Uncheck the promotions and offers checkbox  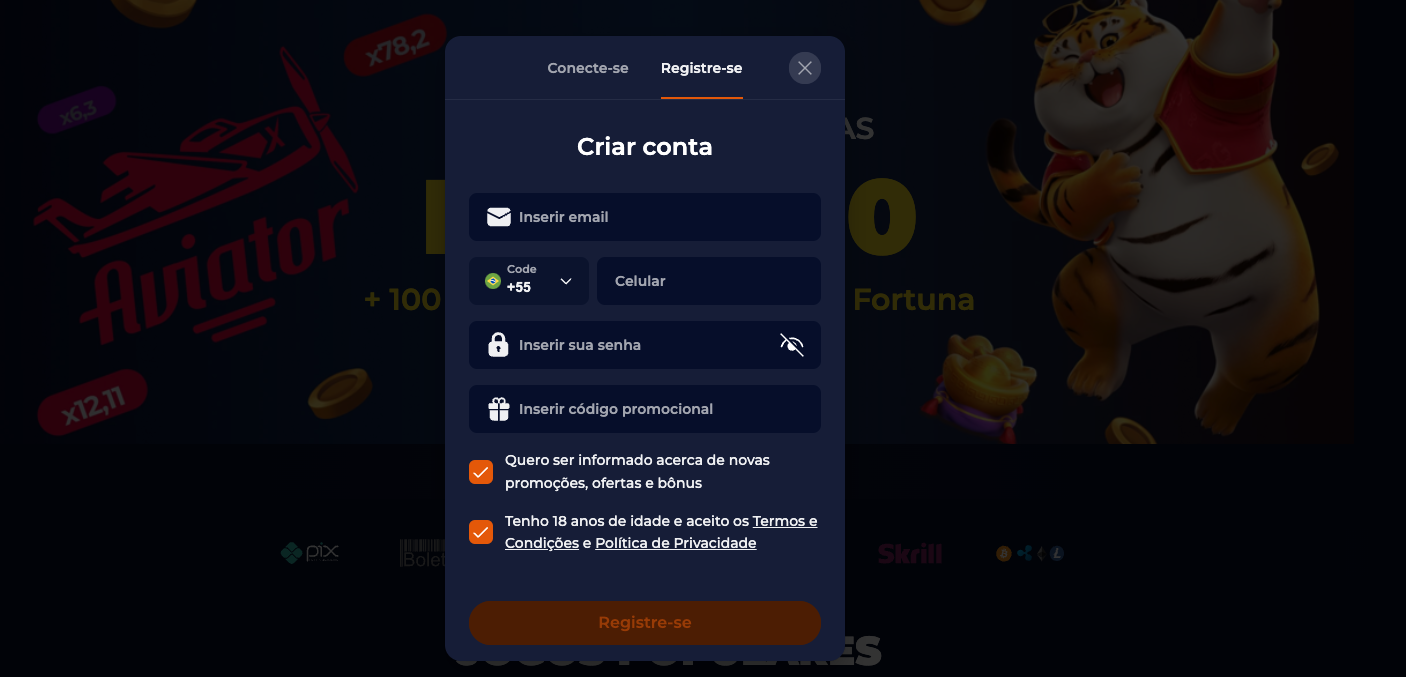(x=481, y=472)
